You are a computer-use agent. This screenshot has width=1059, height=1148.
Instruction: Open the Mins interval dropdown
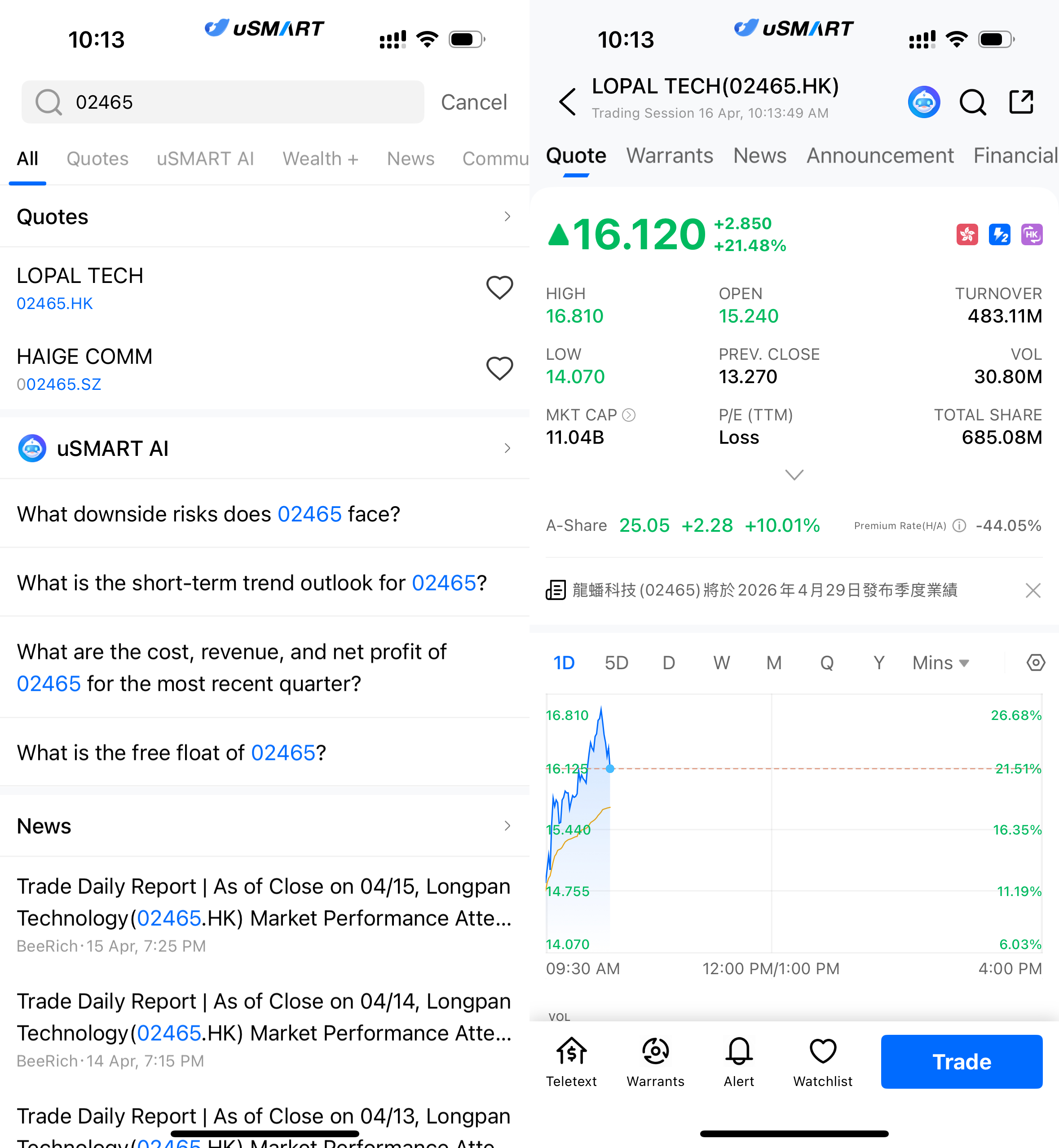(x=940, y=663)
